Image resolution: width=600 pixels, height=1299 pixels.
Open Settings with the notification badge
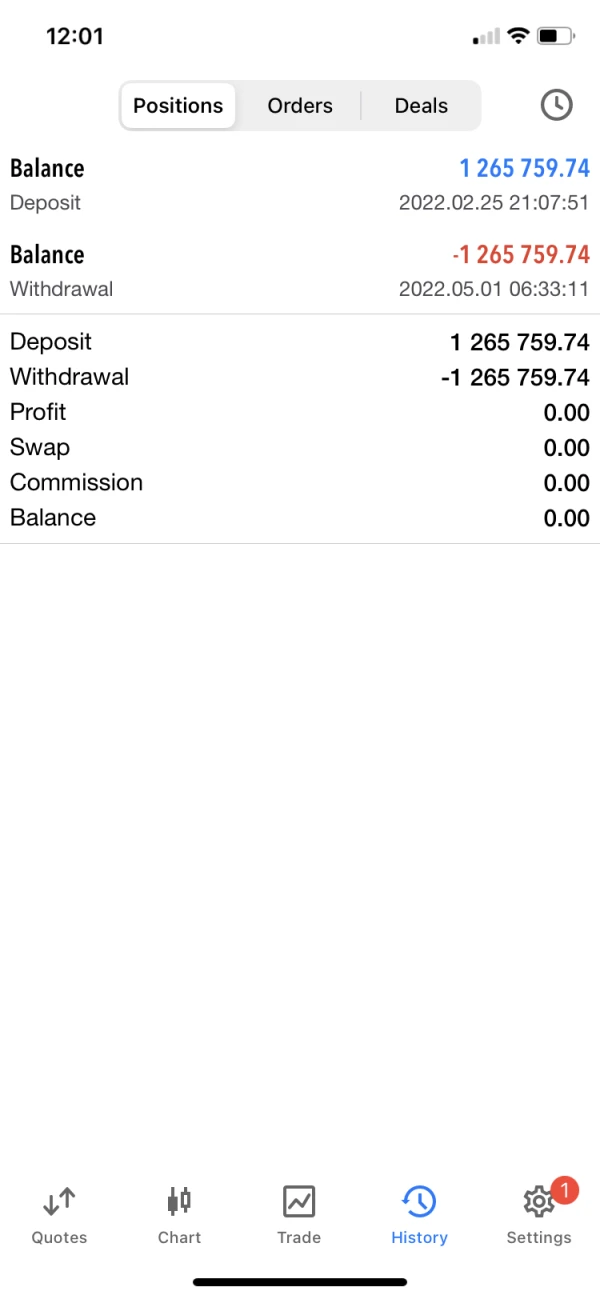539,1214
